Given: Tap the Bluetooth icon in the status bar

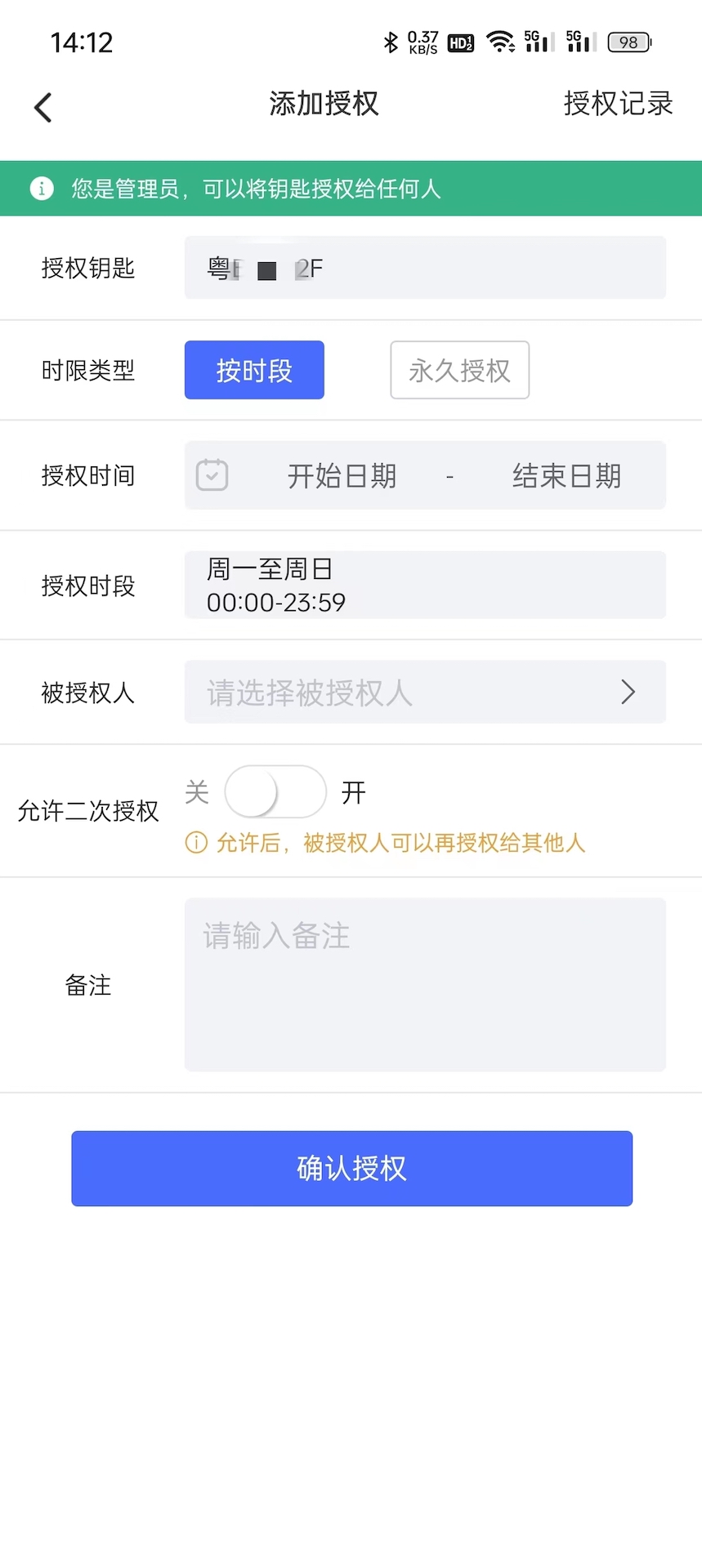Looking at the screenshot, I should coord(391,41).
